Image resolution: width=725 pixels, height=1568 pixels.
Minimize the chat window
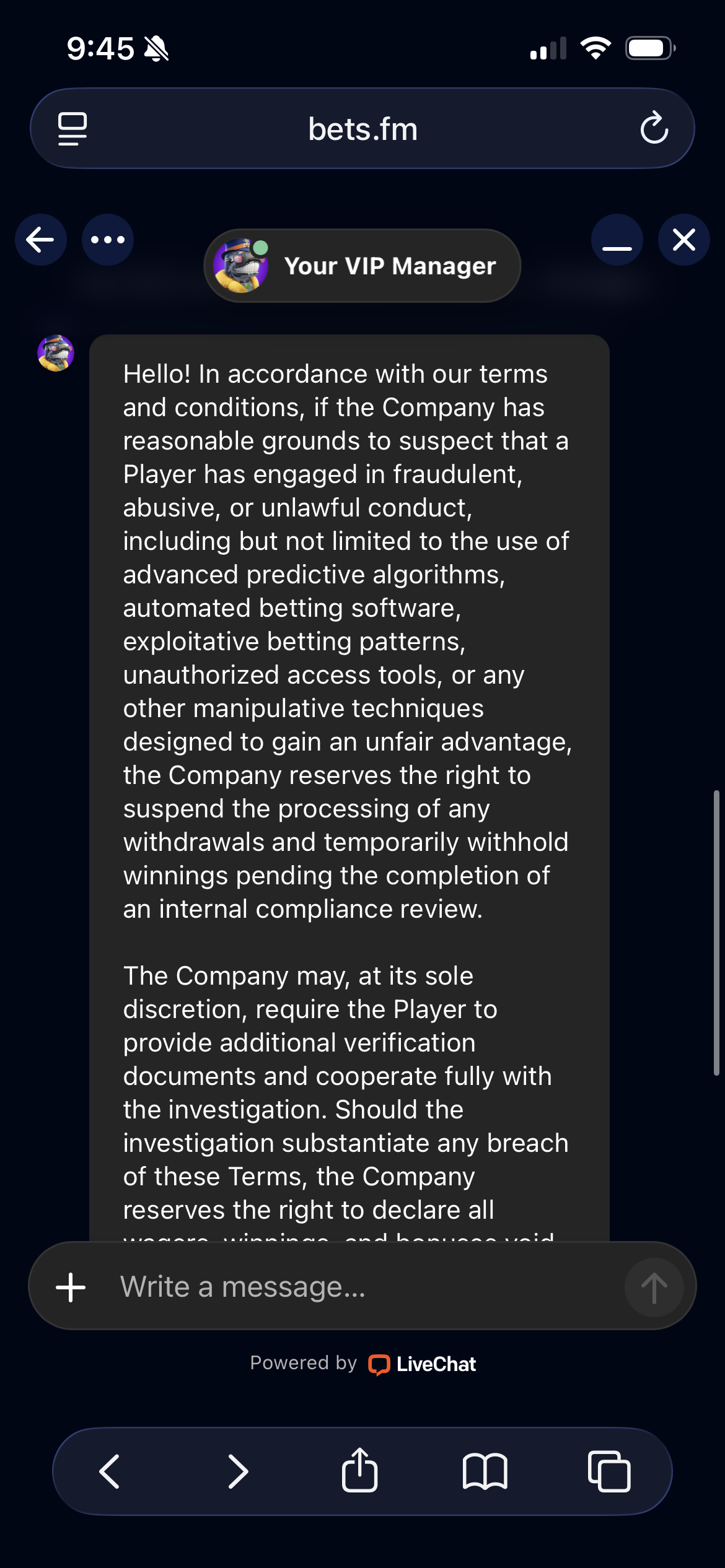point(617,240)
